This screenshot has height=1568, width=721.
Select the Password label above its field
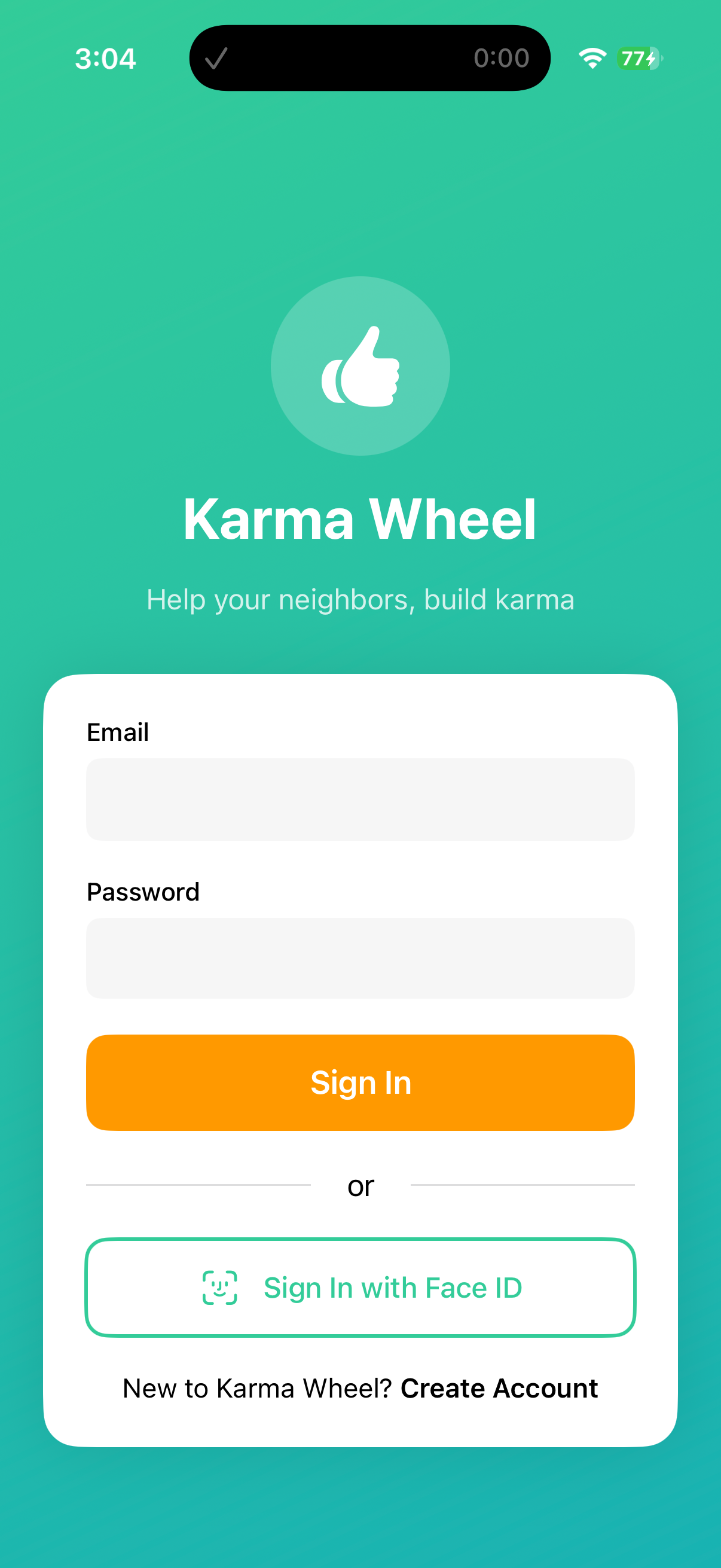click(143, 892)
